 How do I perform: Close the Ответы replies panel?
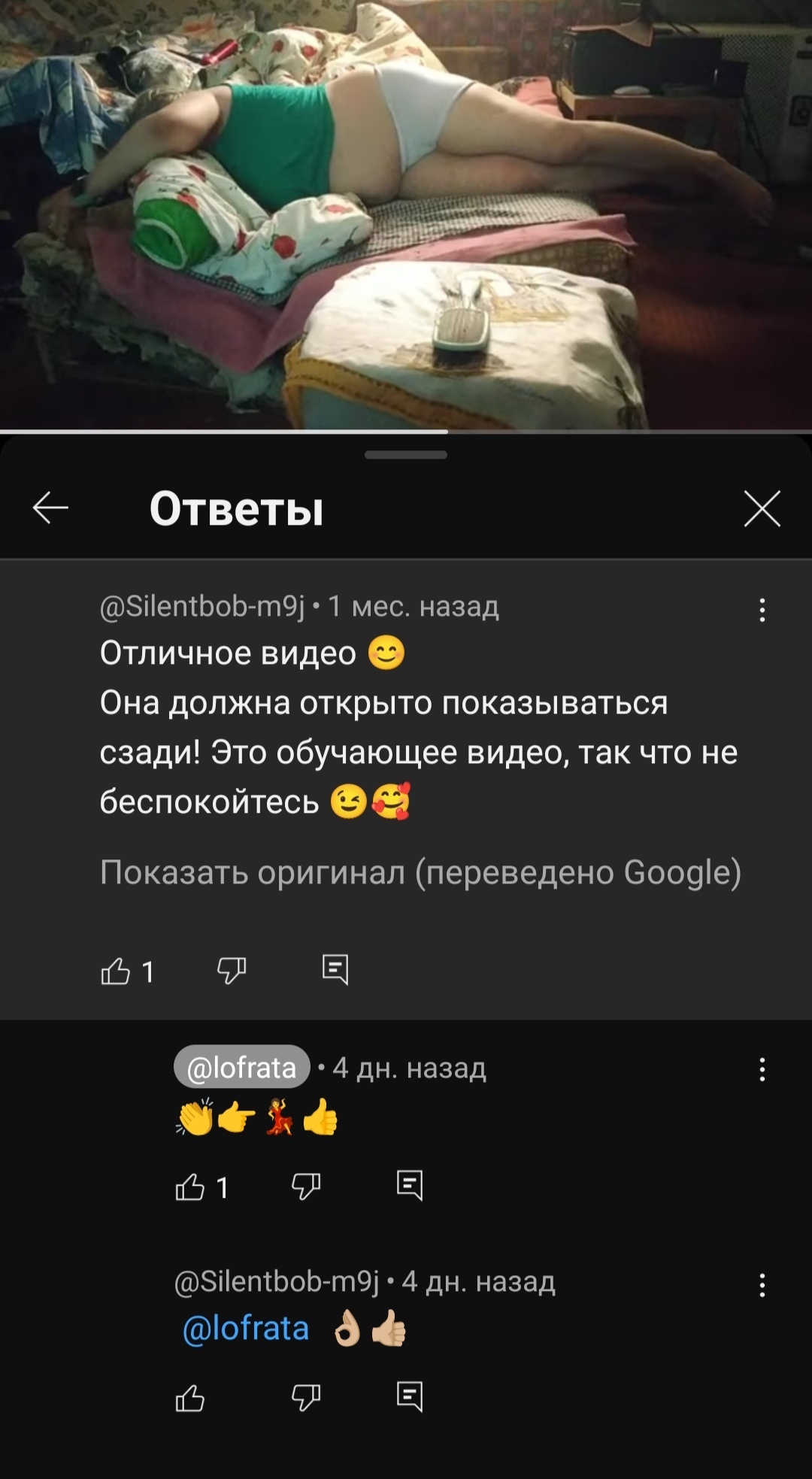click(x=762, y=509)
